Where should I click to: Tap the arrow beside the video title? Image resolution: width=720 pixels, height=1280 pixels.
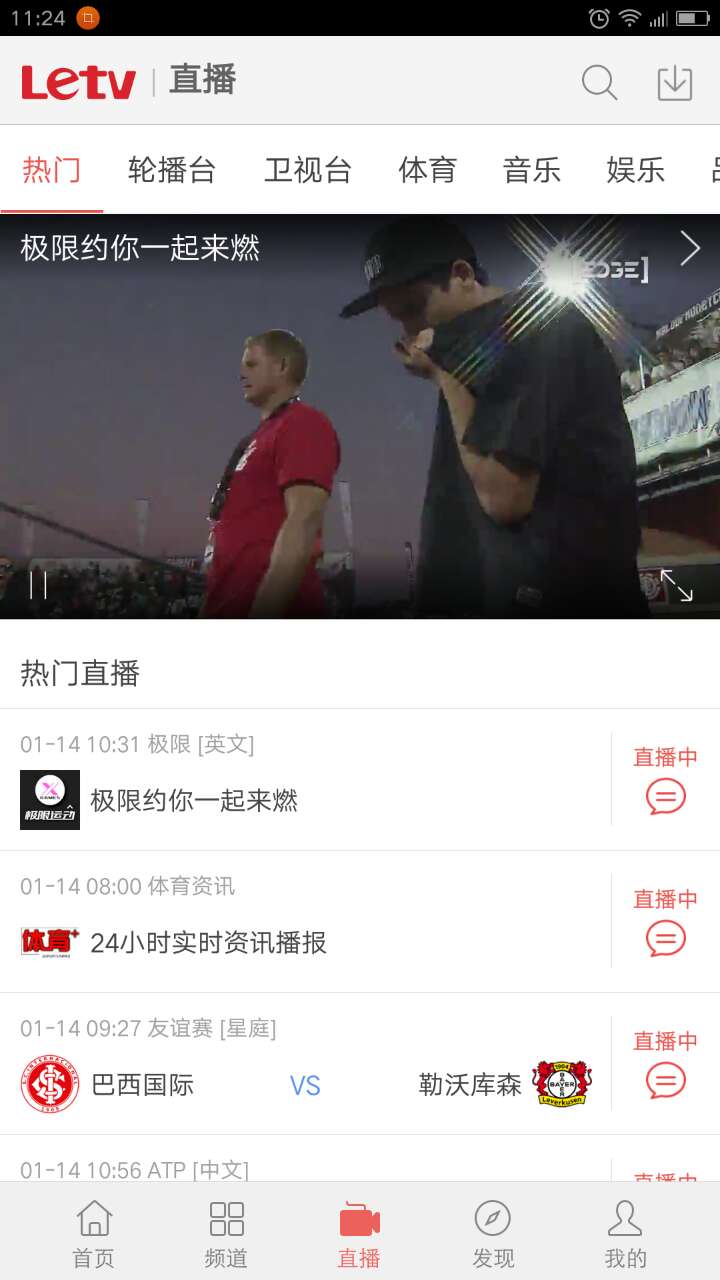(690, 248)
